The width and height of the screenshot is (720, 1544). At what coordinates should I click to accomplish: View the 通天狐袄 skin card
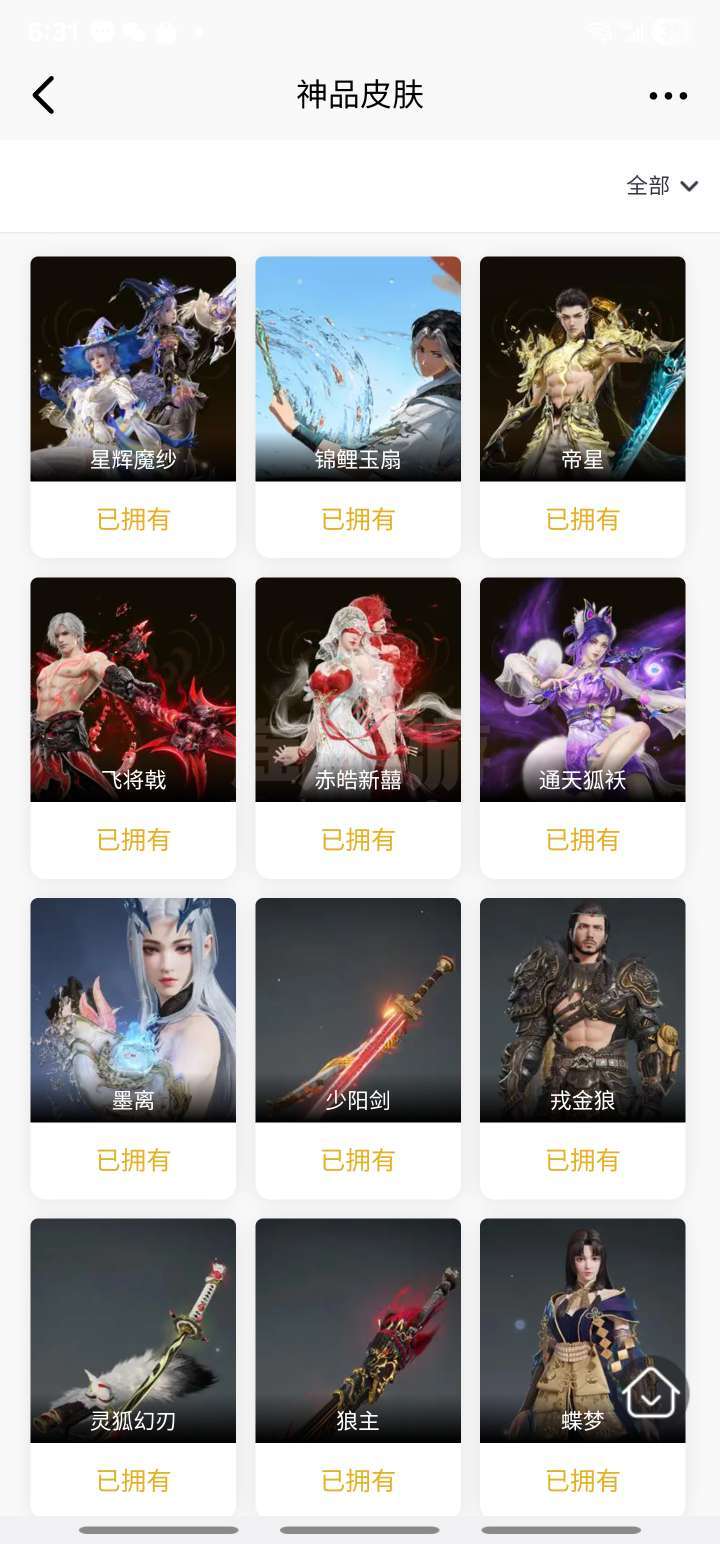tap(583, 728)
